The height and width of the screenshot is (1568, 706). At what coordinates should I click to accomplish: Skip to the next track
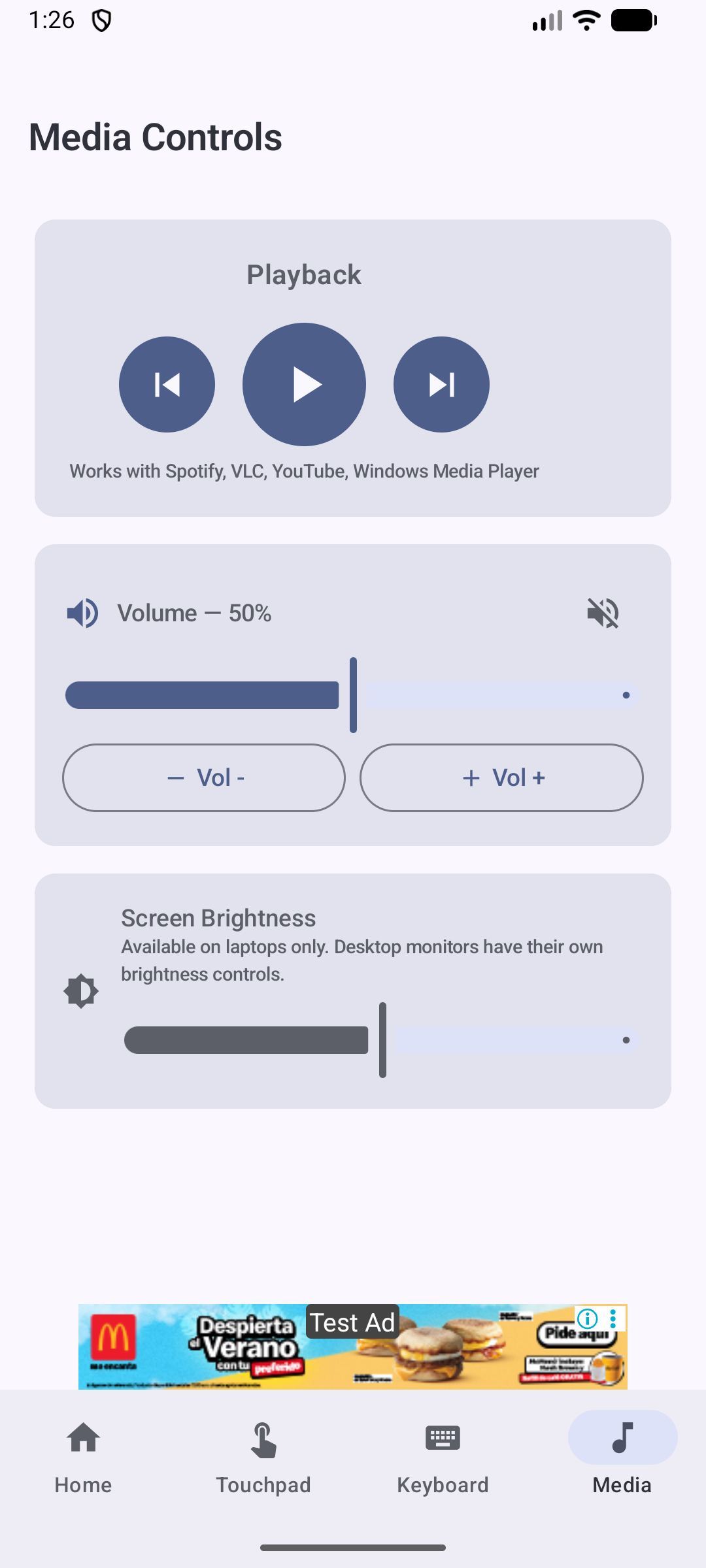pyautogui.click(x=441, y=384)
